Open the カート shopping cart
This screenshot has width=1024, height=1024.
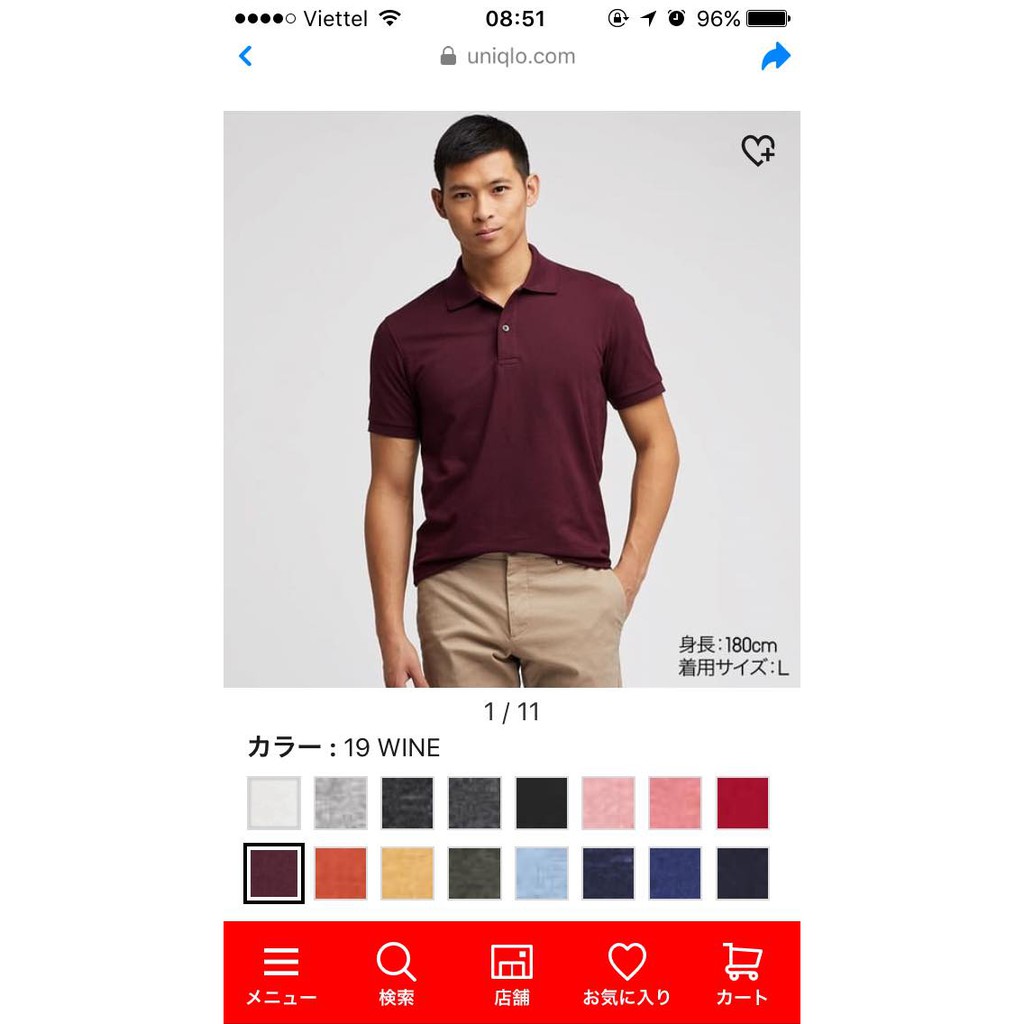[742, 974]
